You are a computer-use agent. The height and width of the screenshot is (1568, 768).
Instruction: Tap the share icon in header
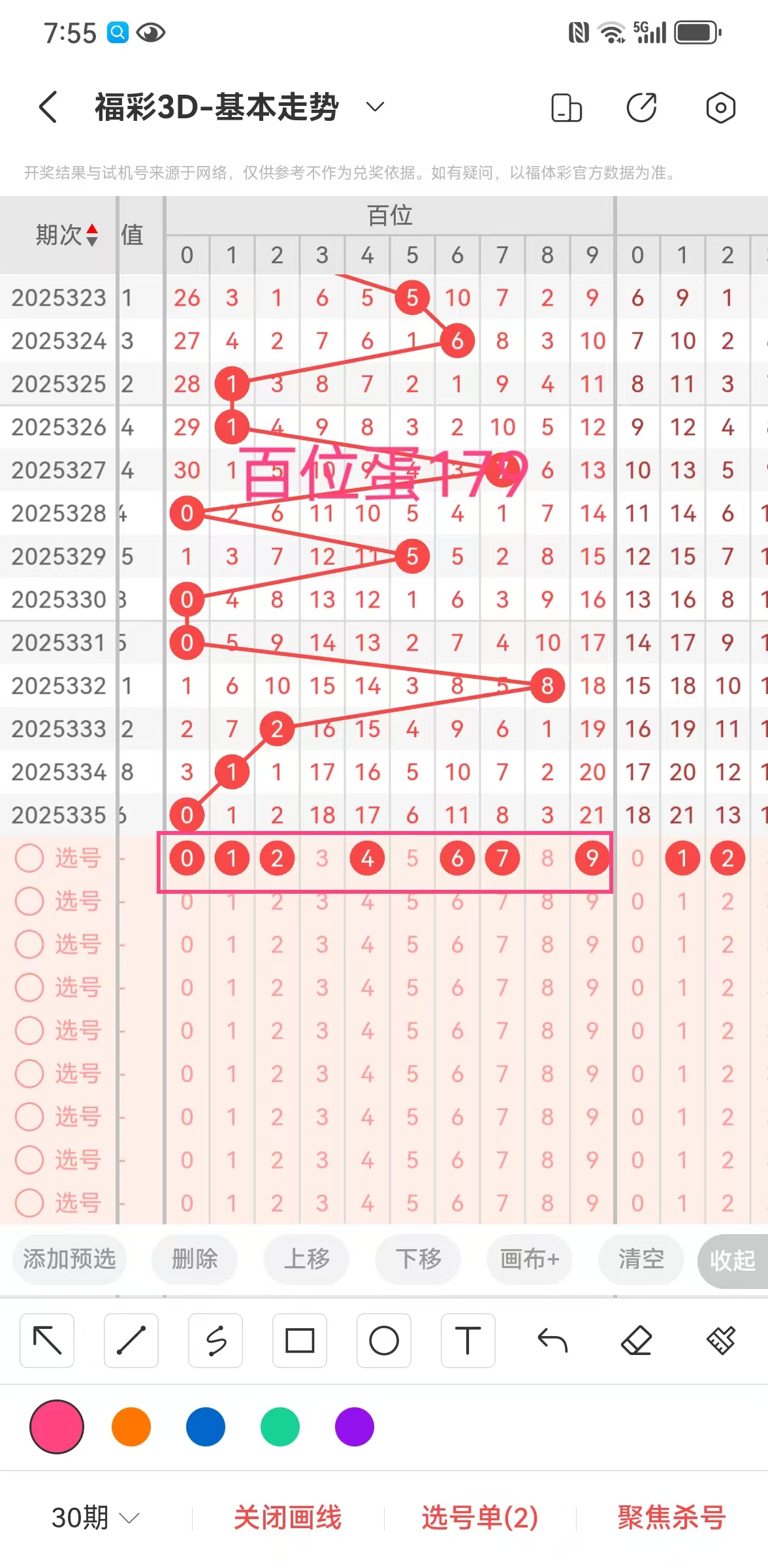[642, 108]
